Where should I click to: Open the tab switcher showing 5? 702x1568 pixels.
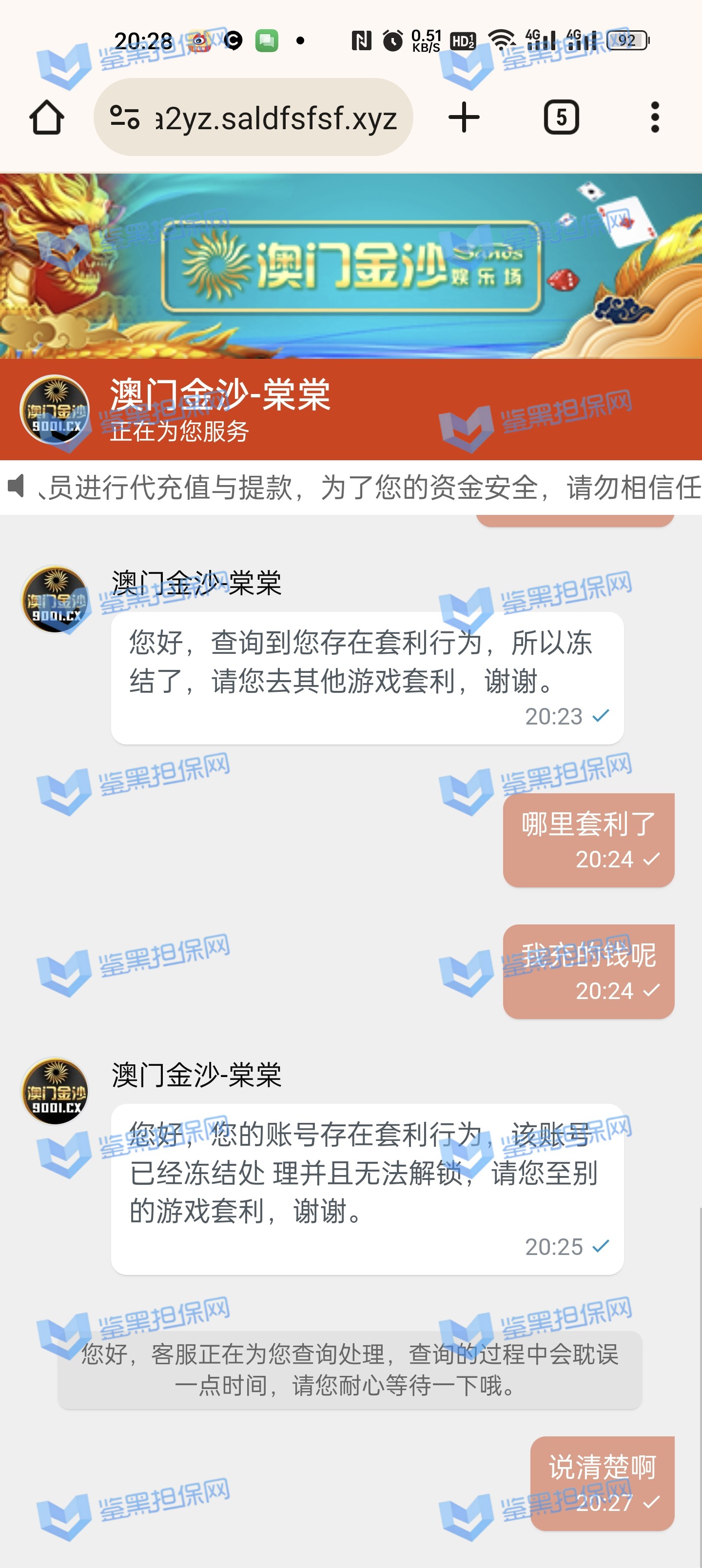[561, 117]
